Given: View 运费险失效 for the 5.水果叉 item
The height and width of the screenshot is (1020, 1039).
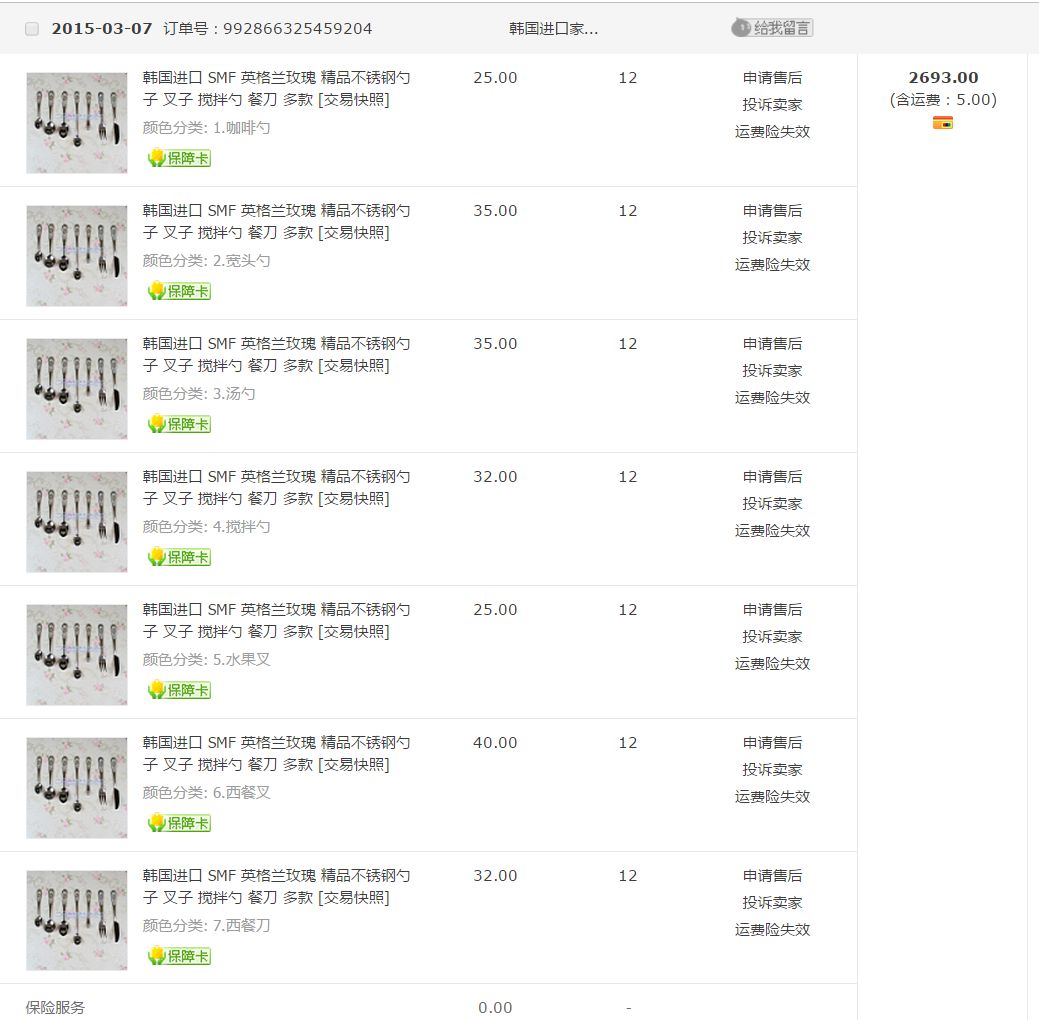Looking at the screenshot, I should pos(772,664).
